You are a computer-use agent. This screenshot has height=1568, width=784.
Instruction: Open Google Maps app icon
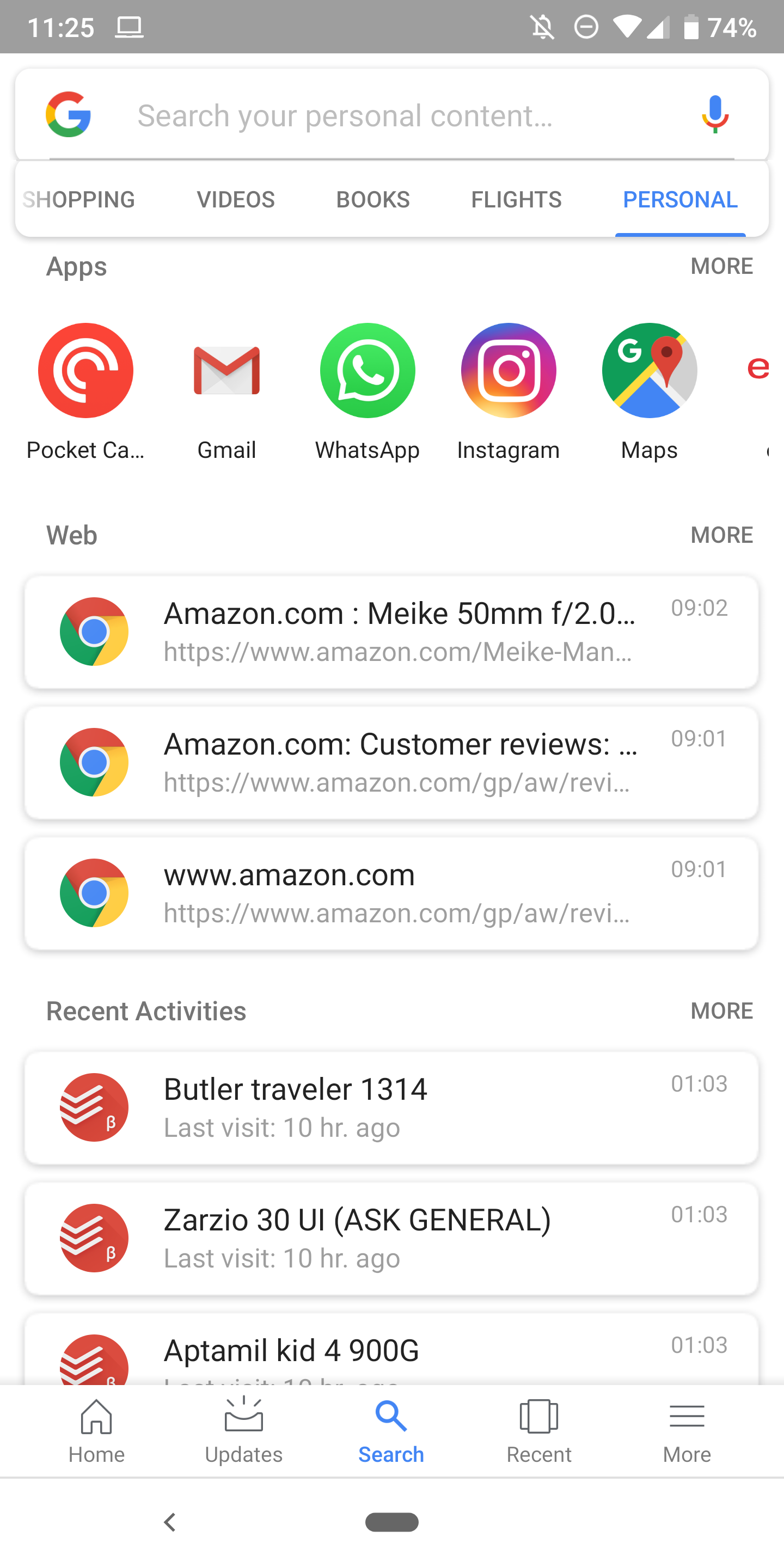click(649, 370)
